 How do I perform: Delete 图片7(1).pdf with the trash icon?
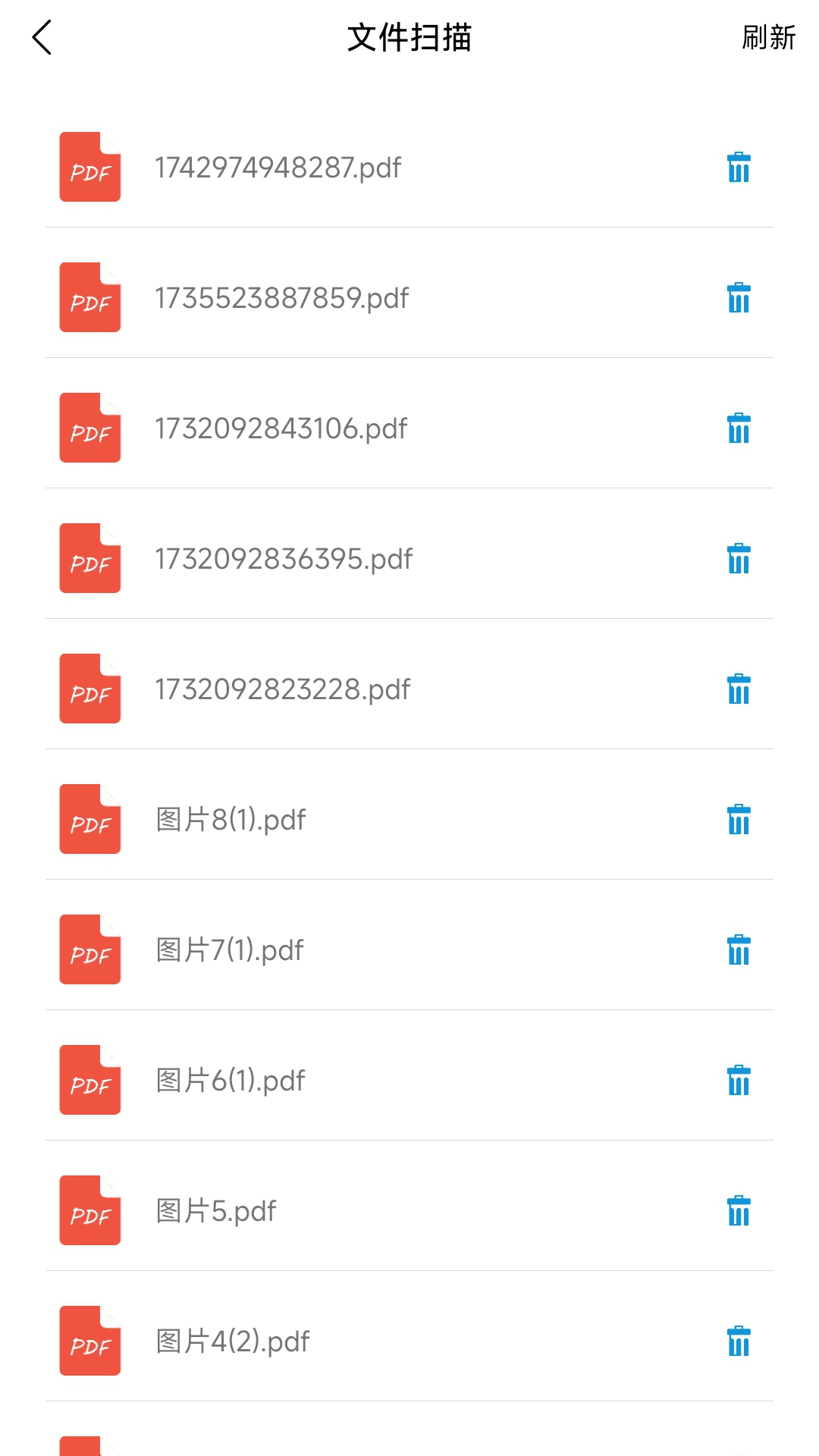point(739,950)
